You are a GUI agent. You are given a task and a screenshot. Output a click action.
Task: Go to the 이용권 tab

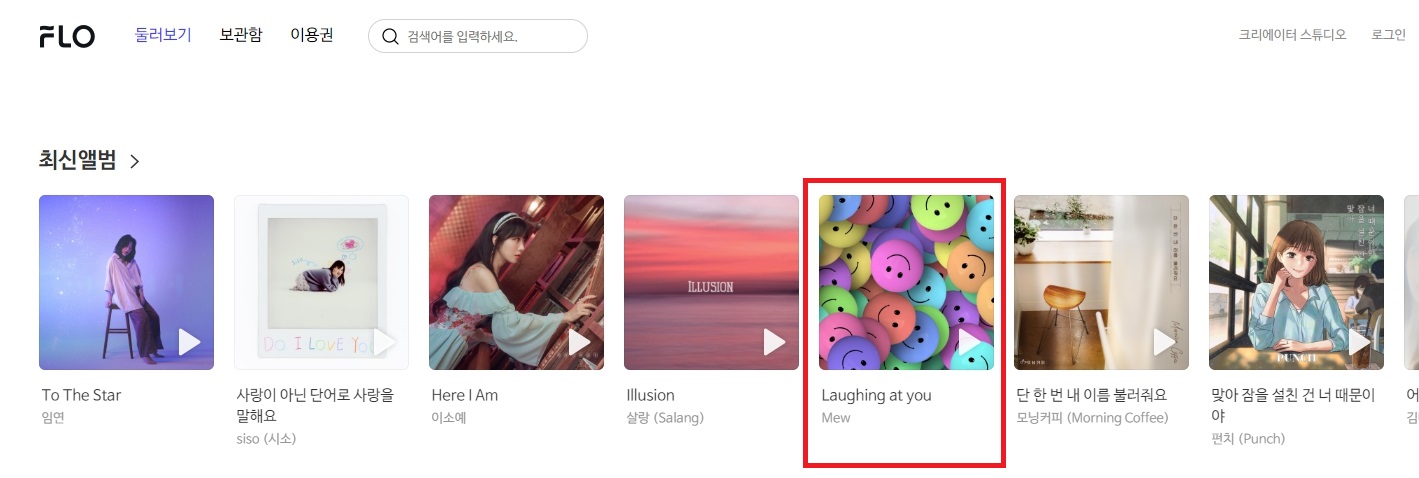[312, 35]
